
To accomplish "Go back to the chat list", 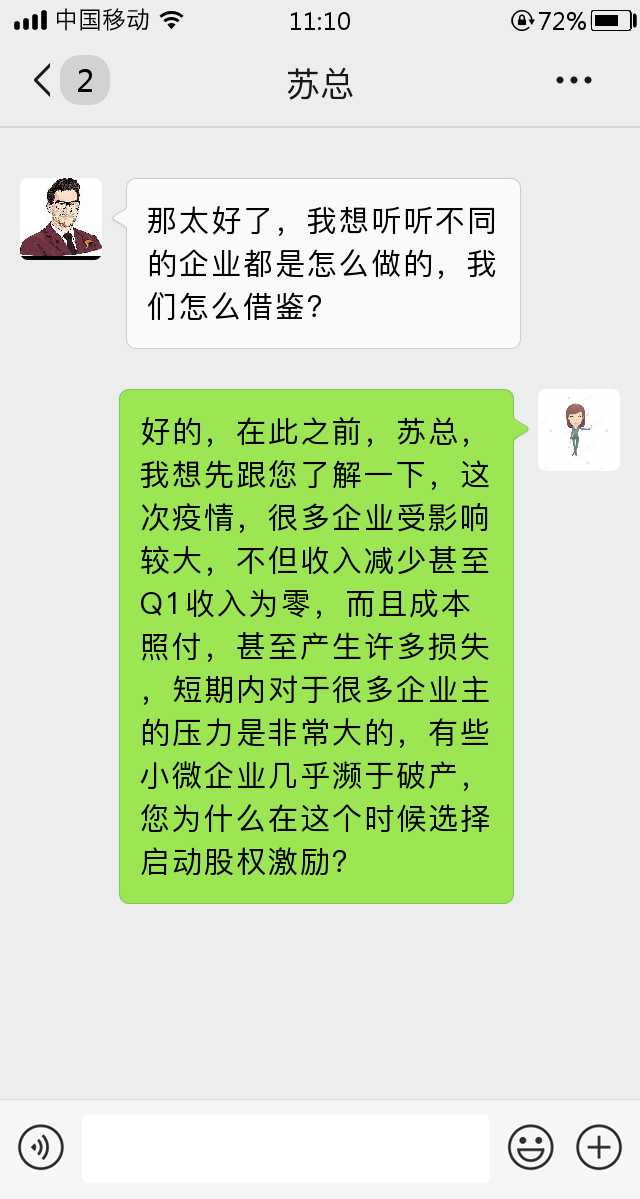I will pos(44,81).
